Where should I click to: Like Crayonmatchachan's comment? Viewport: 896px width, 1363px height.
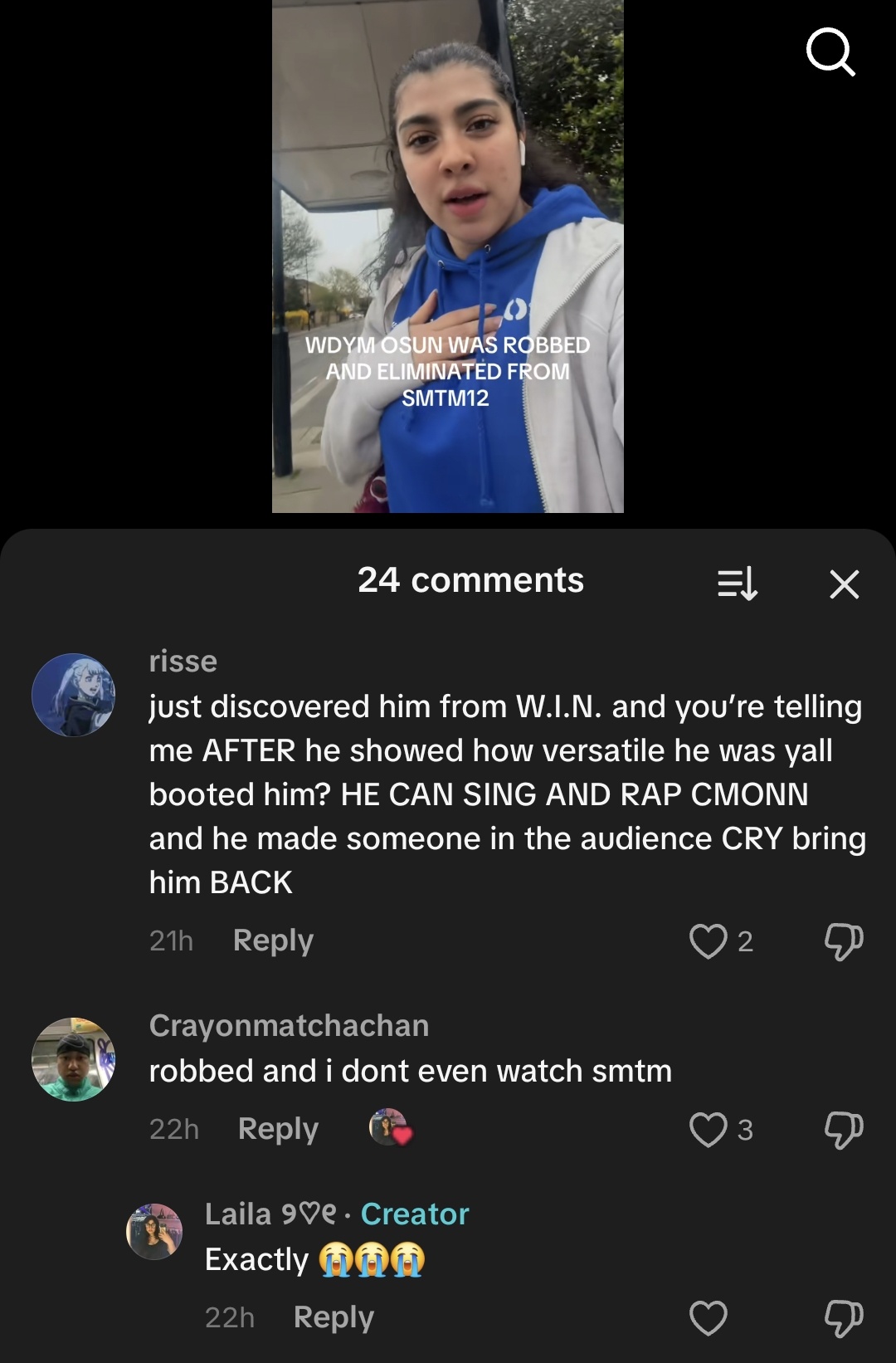(x=708, y=1130)
